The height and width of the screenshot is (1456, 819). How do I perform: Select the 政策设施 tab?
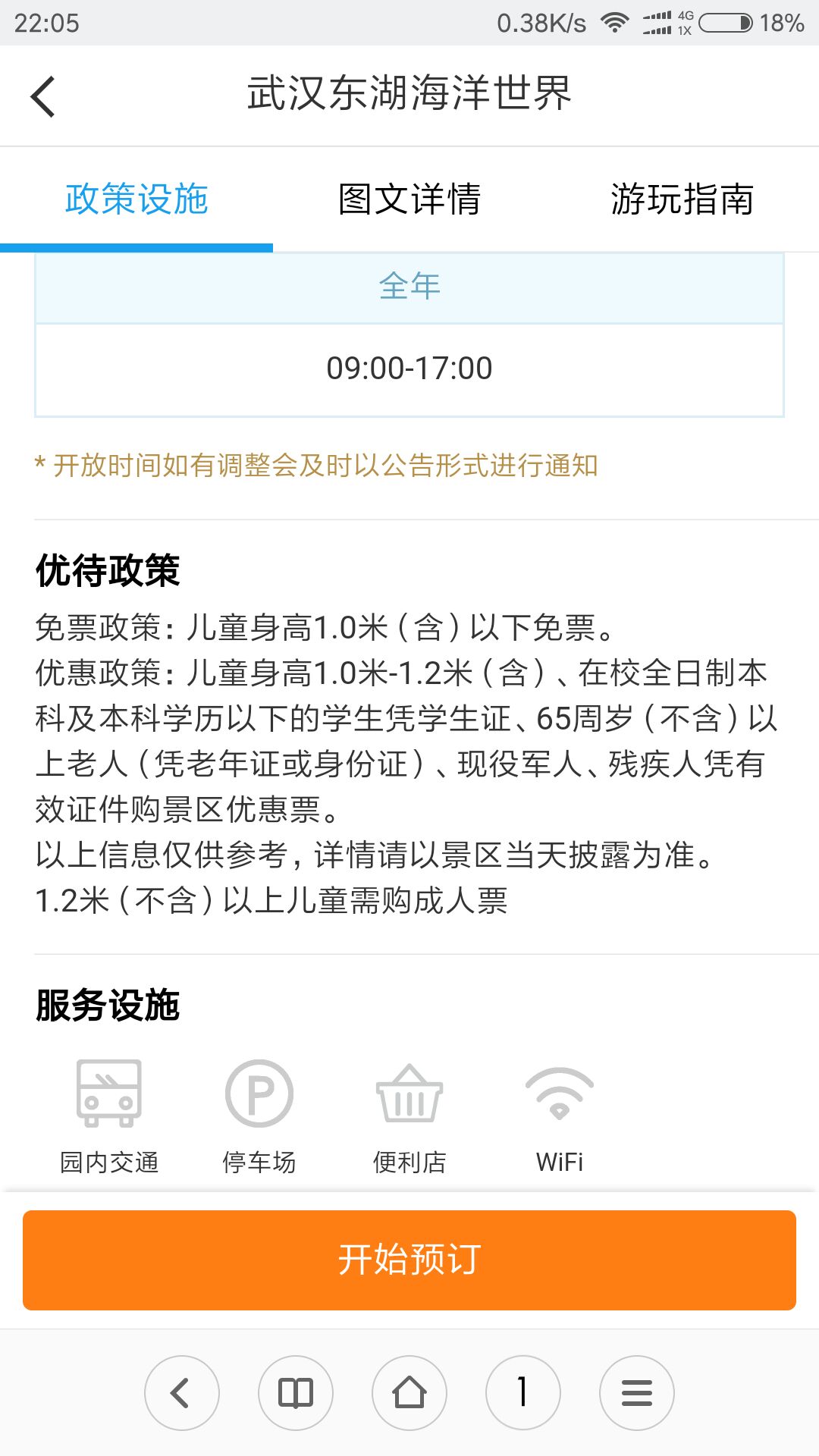[x=136, y=199]
